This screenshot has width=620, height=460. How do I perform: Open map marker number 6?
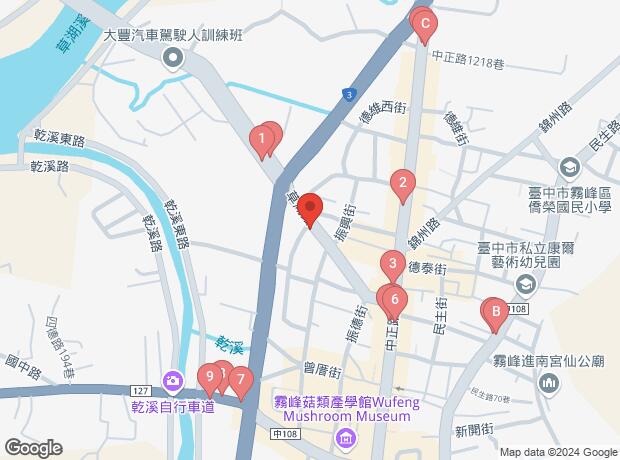(395, 300)
